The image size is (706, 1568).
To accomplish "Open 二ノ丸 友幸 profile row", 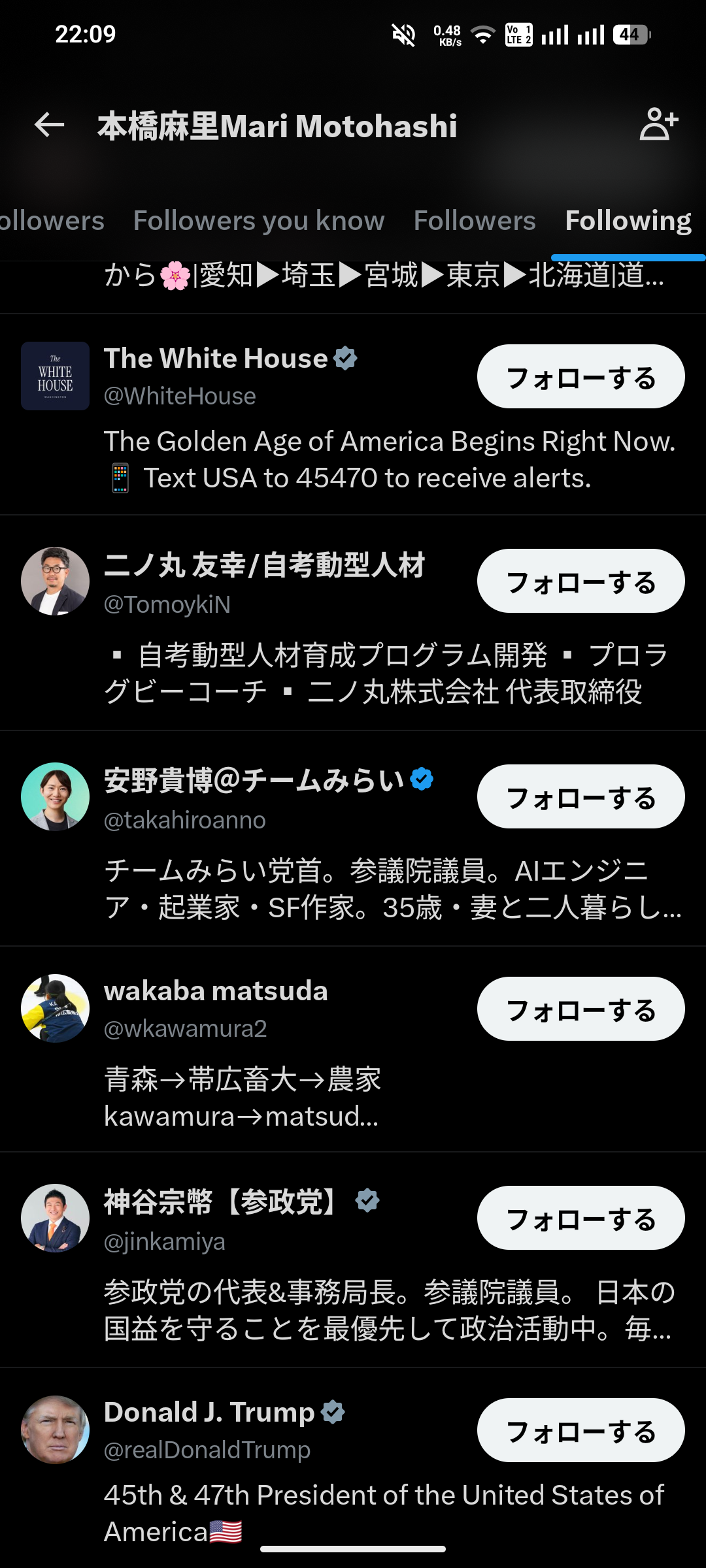I will pos(264,566).
